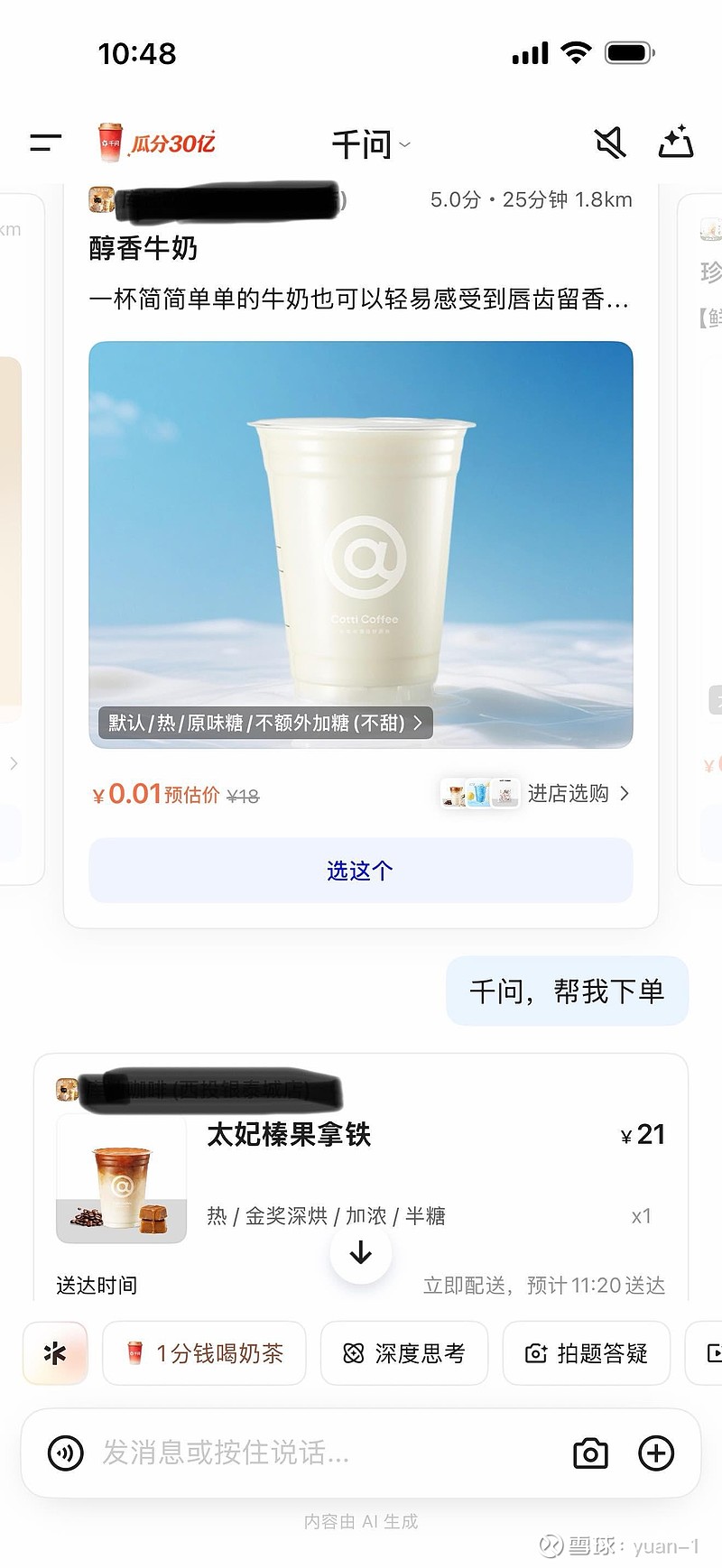Change the 默认/热/原味糖 drink options
The height and width of the screenshot is (1568, 722).
(x=265, y=723)
